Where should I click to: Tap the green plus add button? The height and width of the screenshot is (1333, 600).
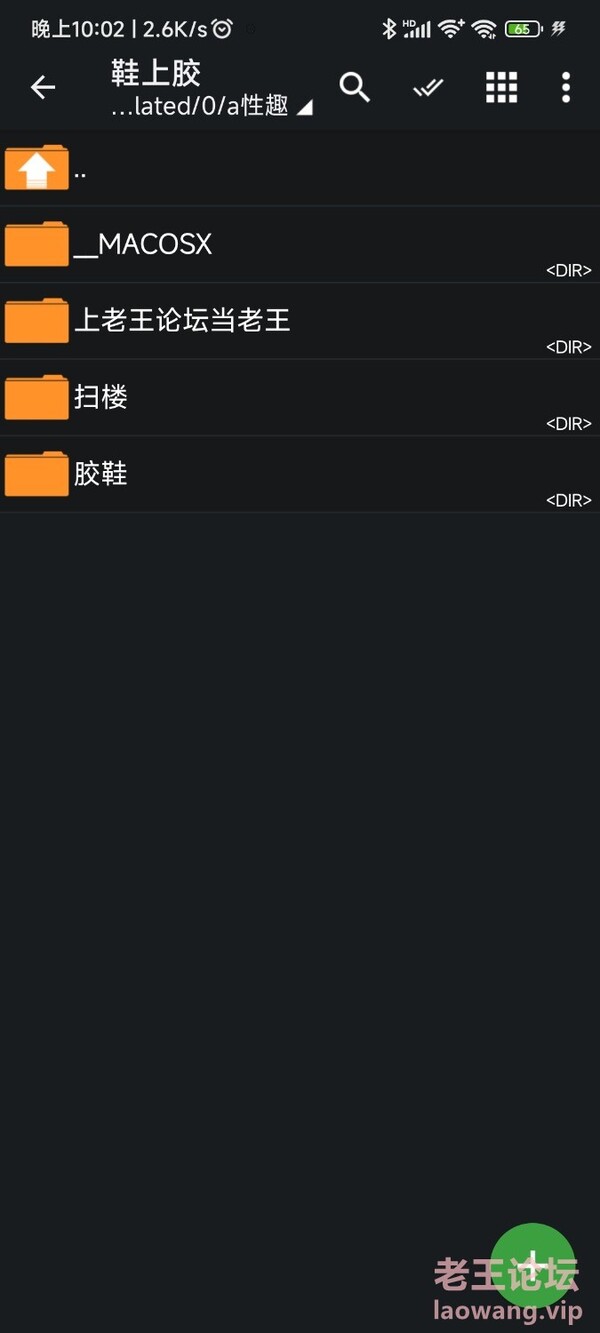coord(534,1265)
